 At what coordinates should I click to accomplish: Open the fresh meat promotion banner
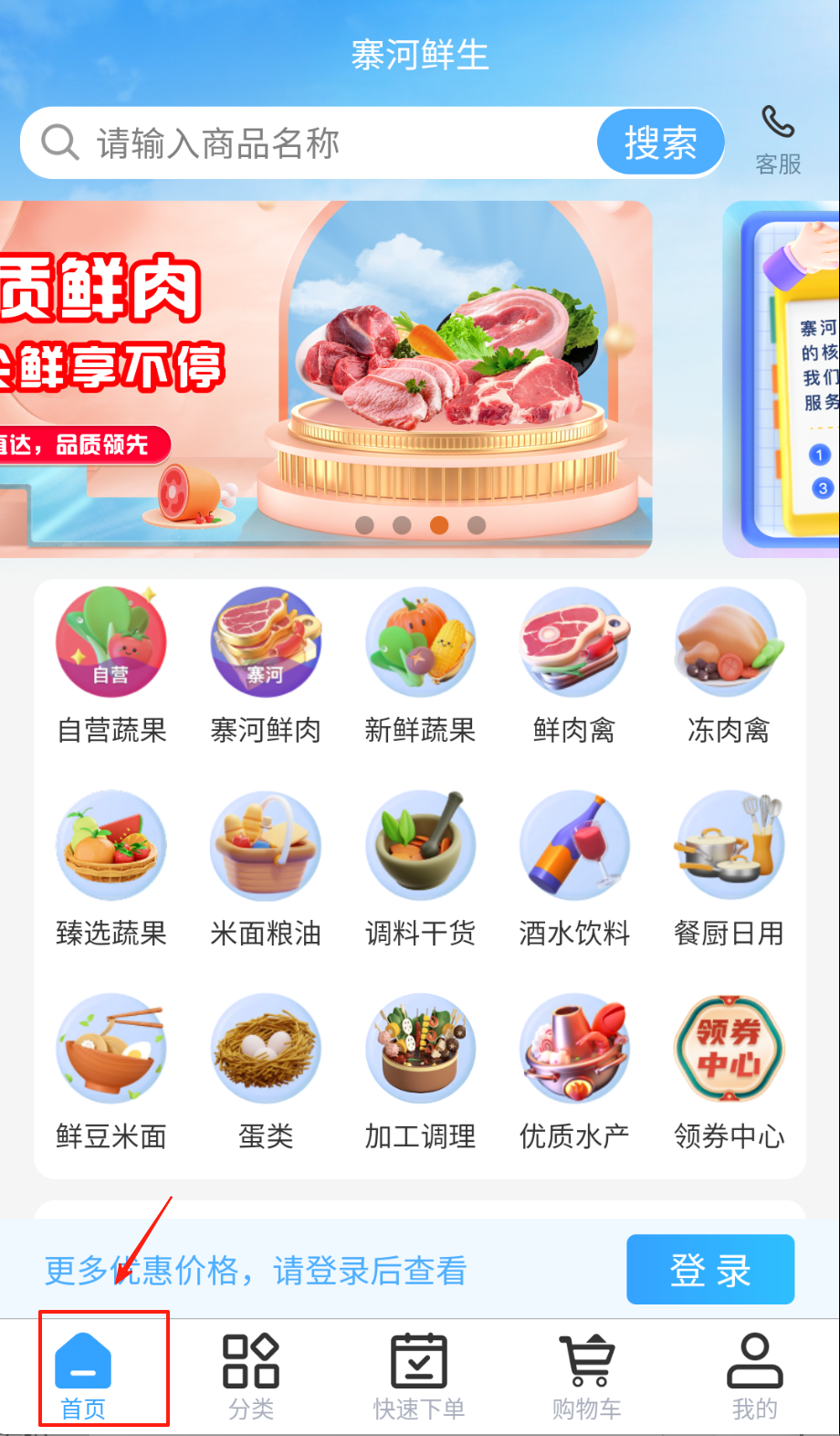coord(325,378)
